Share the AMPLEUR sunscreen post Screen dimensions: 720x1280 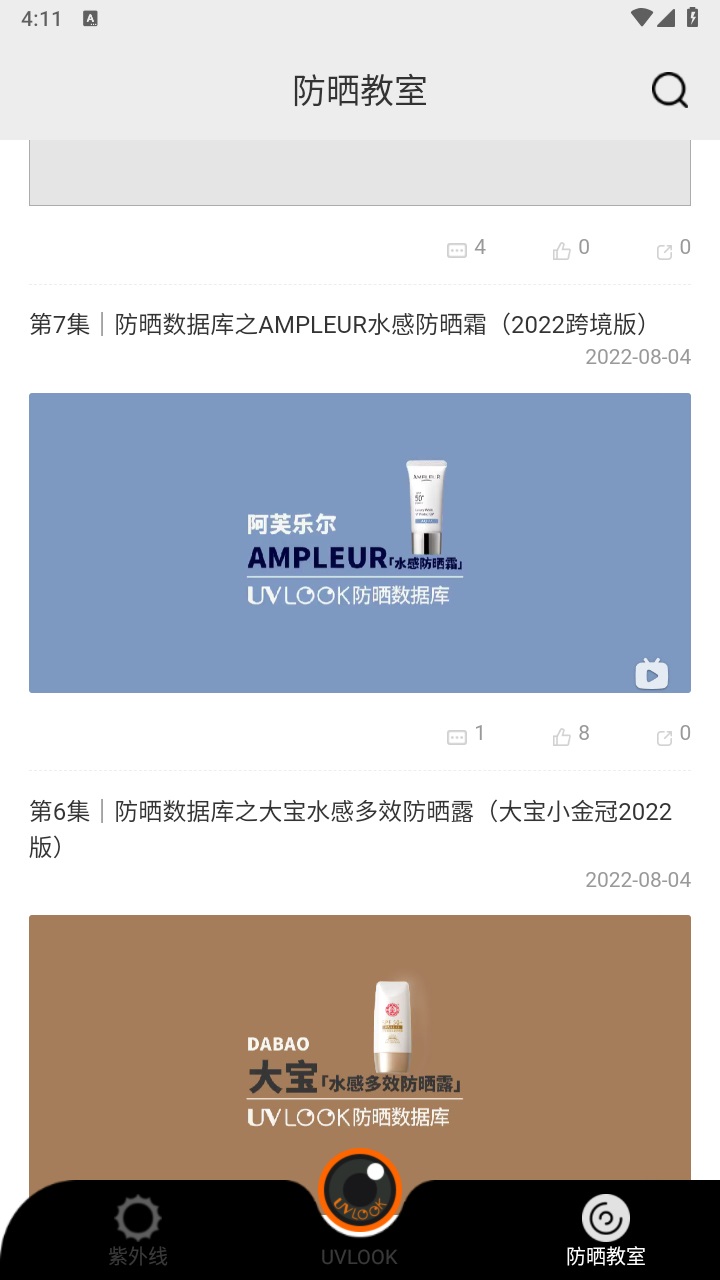[x=673, y=735]
